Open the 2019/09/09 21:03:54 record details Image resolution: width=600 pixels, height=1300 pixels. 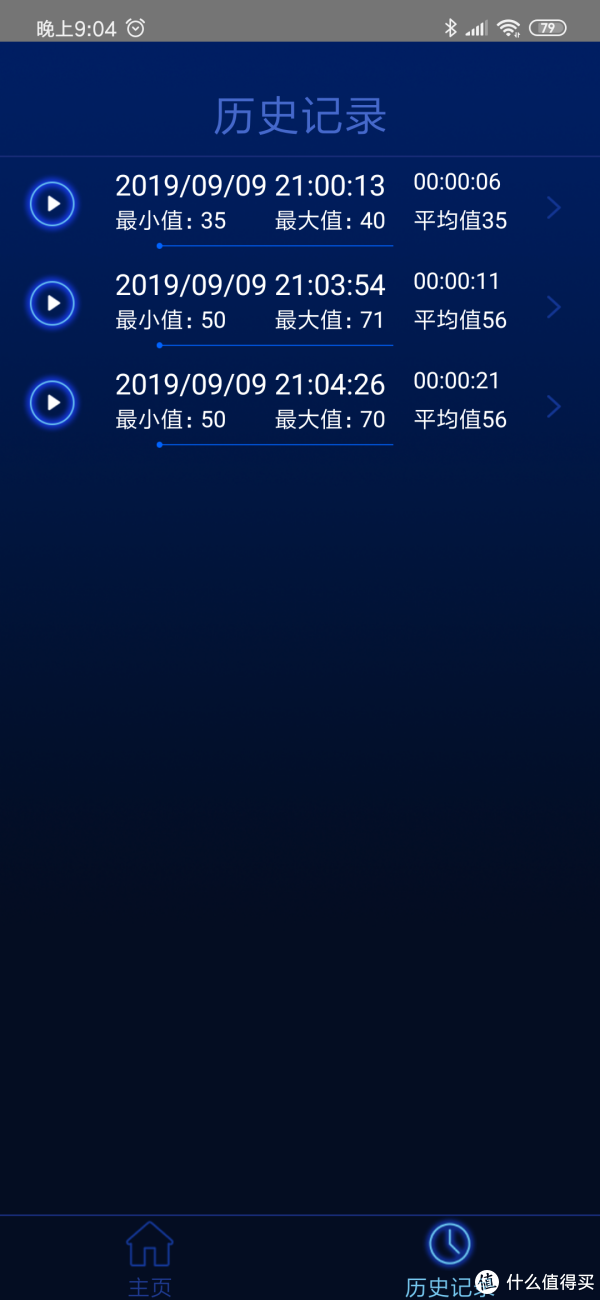pyautogui.click(x=554, y=307)
